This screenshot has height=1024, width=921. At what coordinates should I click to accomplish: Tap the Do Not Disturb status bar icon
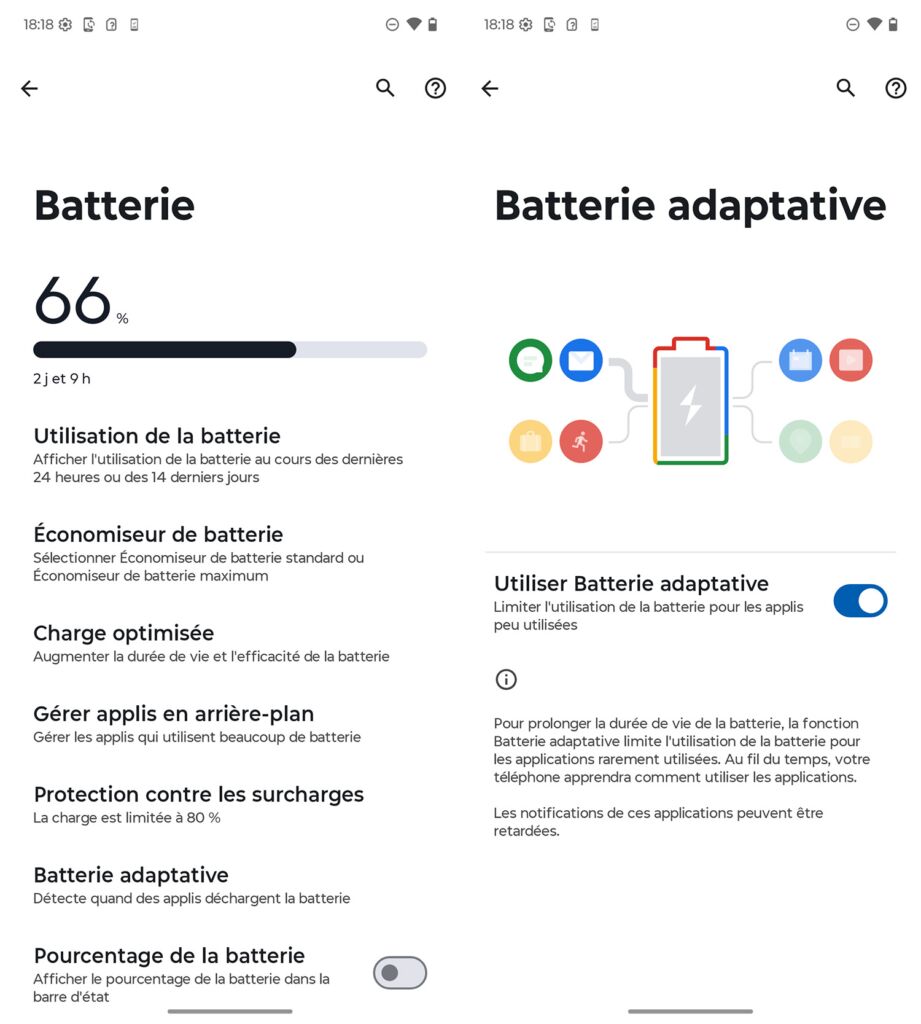point(392,24)
